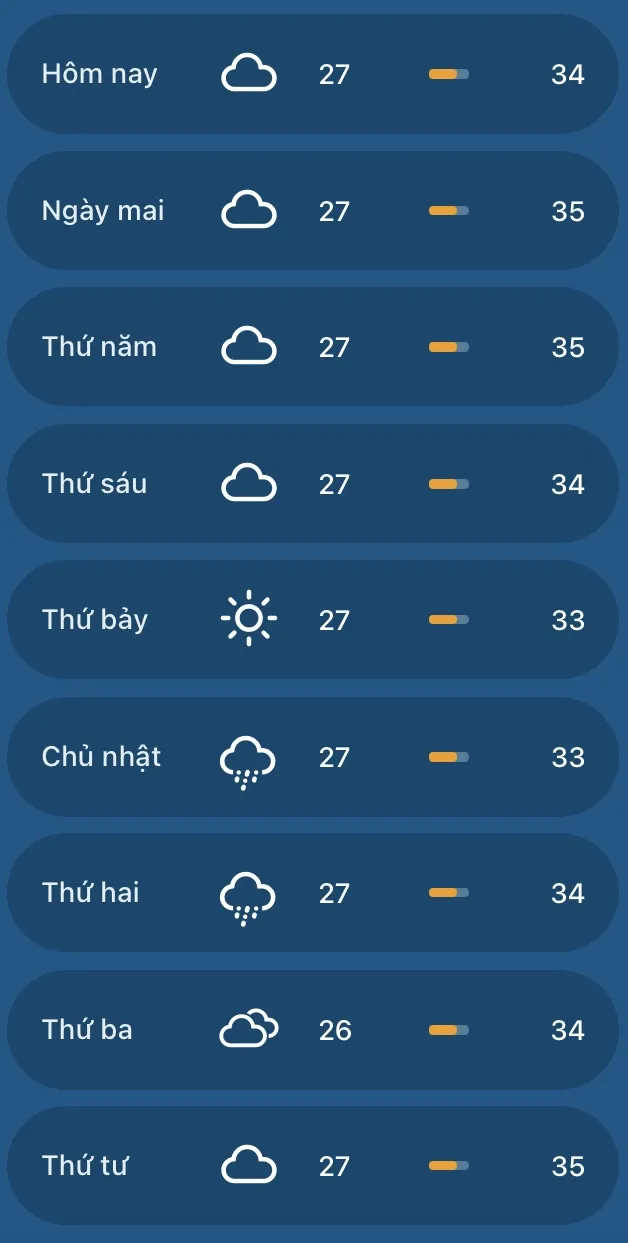Open the Hôm nay forecast row
This screenshot has height=1243, width=628.
click(313, 74)
